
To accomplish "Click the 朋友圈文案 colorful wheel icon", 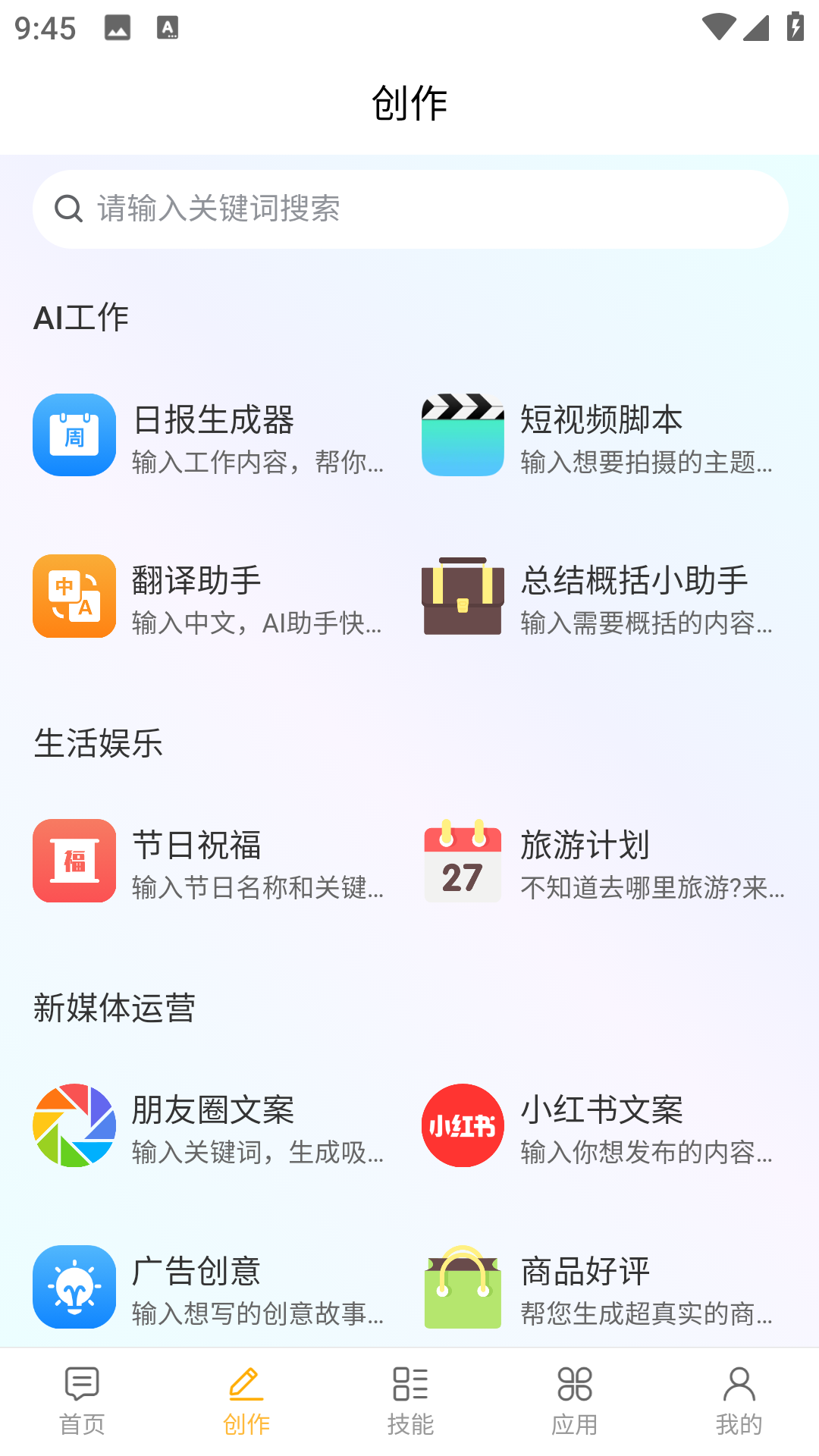I will tap(74, 1125).
